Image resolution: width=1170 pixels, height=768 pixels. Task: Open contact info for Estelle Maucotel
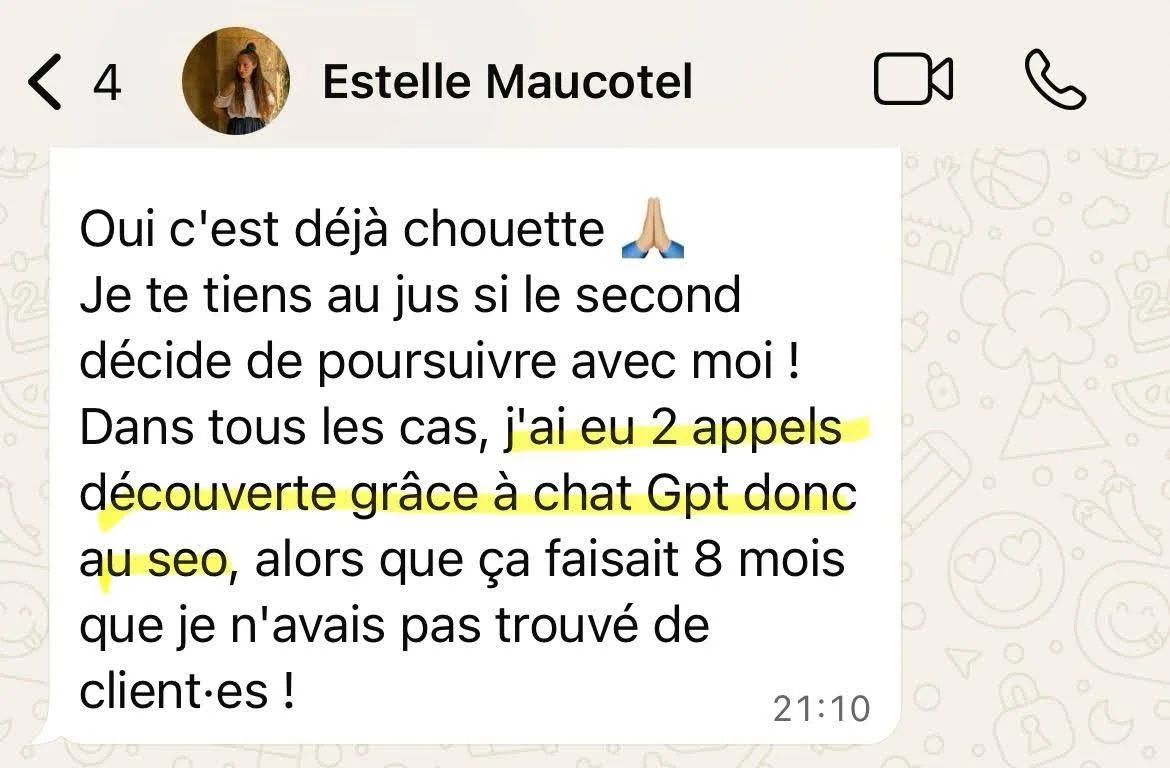[x=507, y=82]
